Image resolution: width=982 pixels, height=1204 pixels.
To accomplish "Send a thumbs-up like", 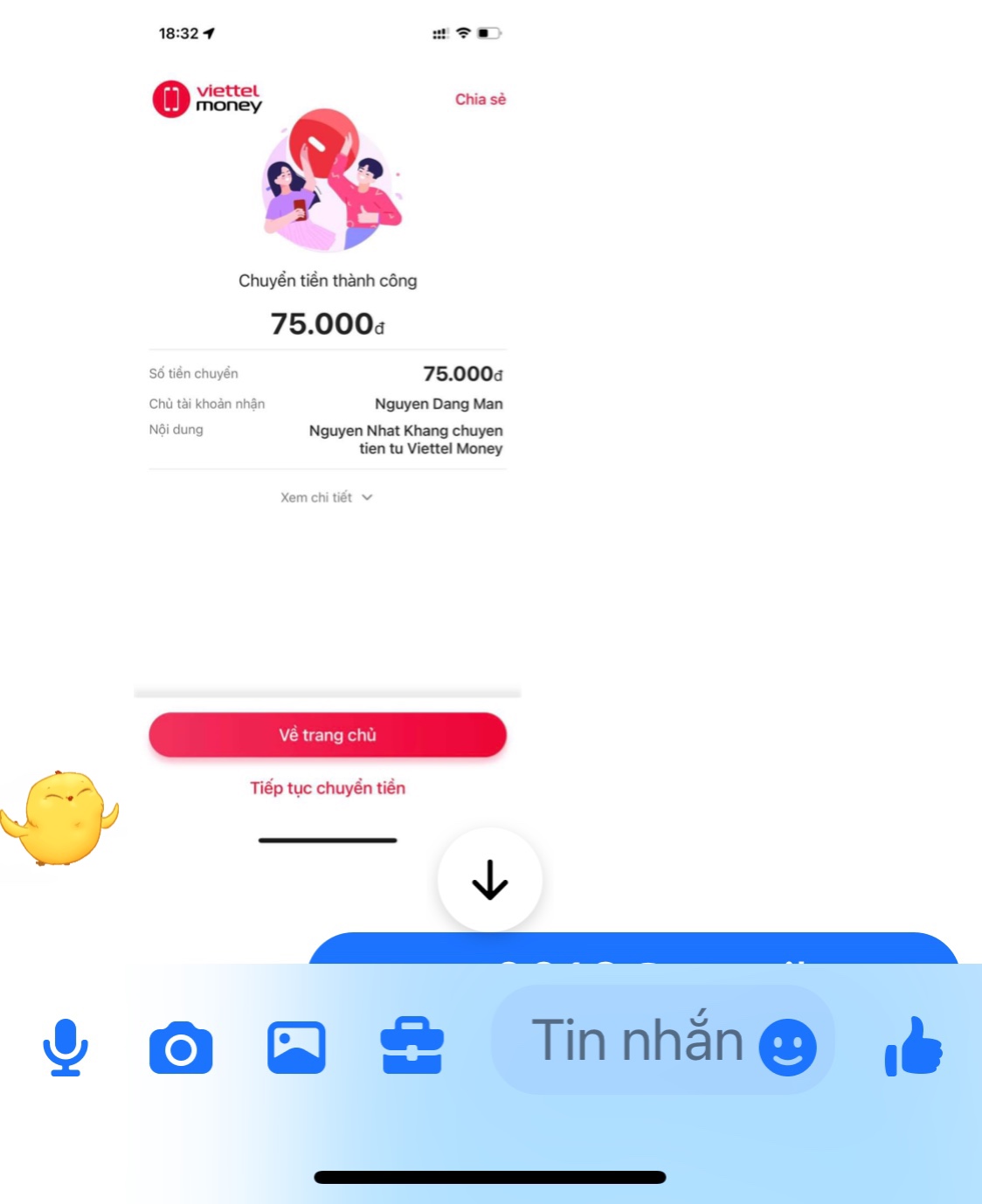I will point(914,1046).
